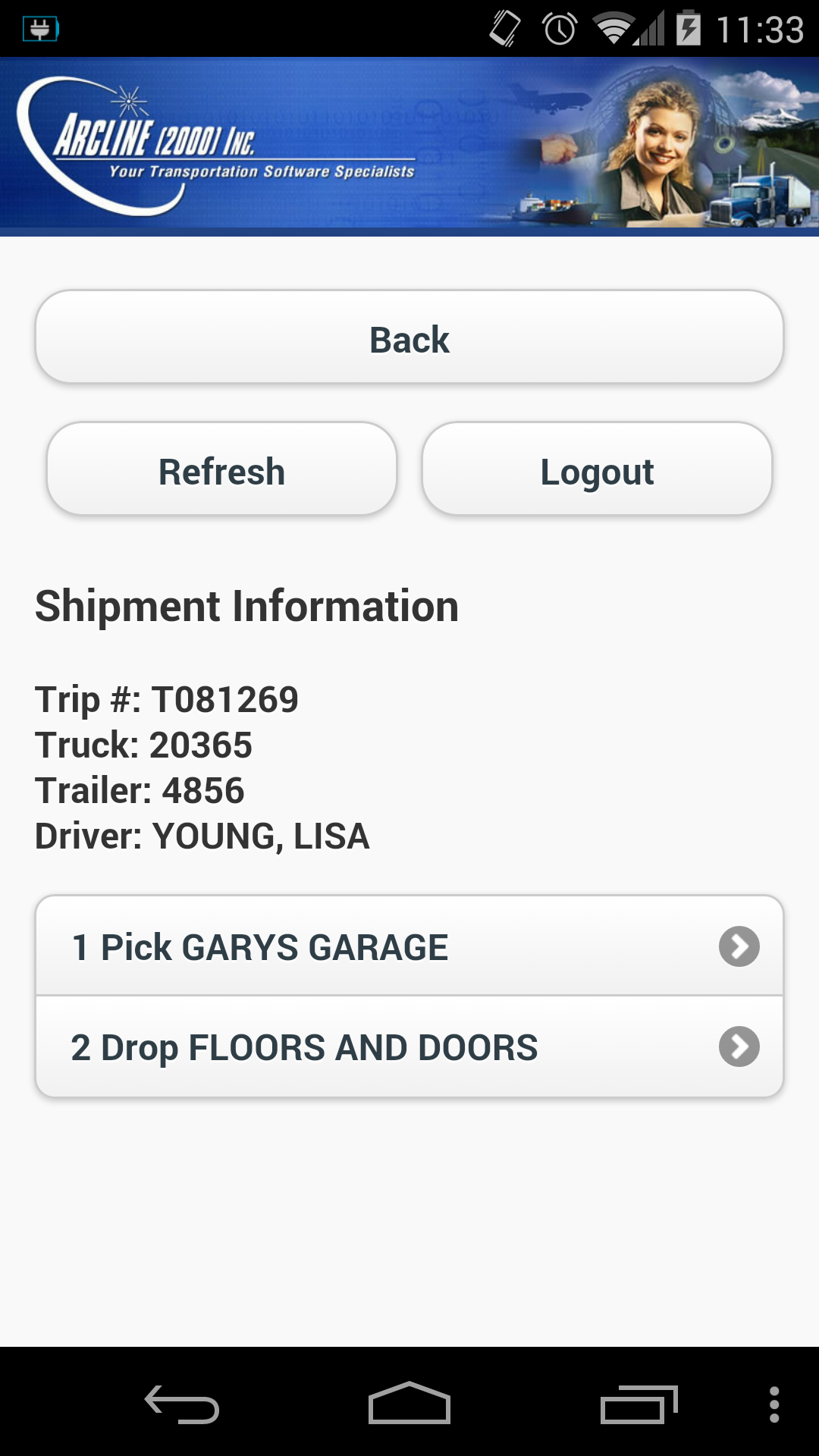Go to the Android home screen
Viewport: 819px width, 1456px height.
(409, 1404)
